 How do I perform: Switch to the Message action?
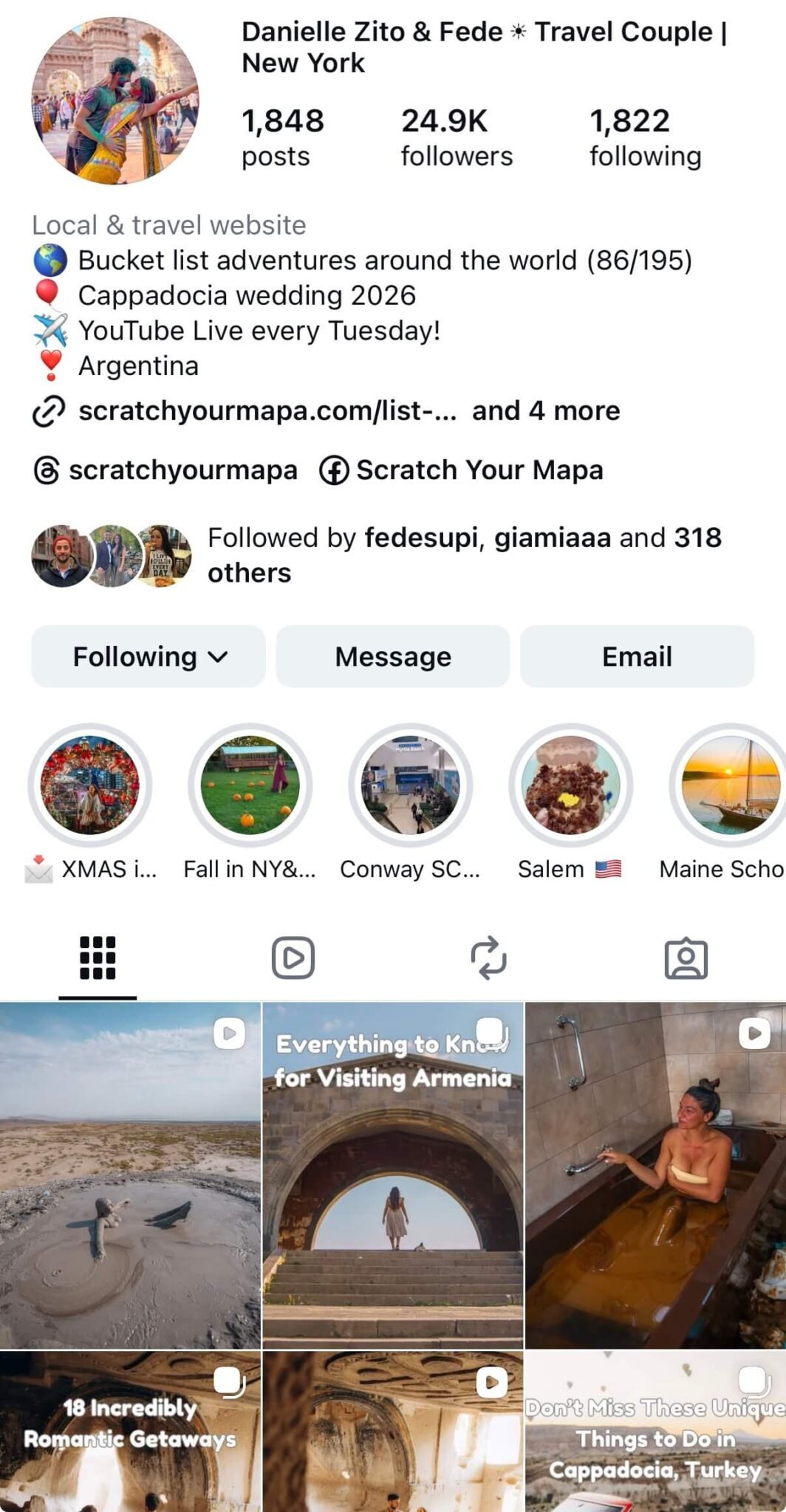point(392,656)
